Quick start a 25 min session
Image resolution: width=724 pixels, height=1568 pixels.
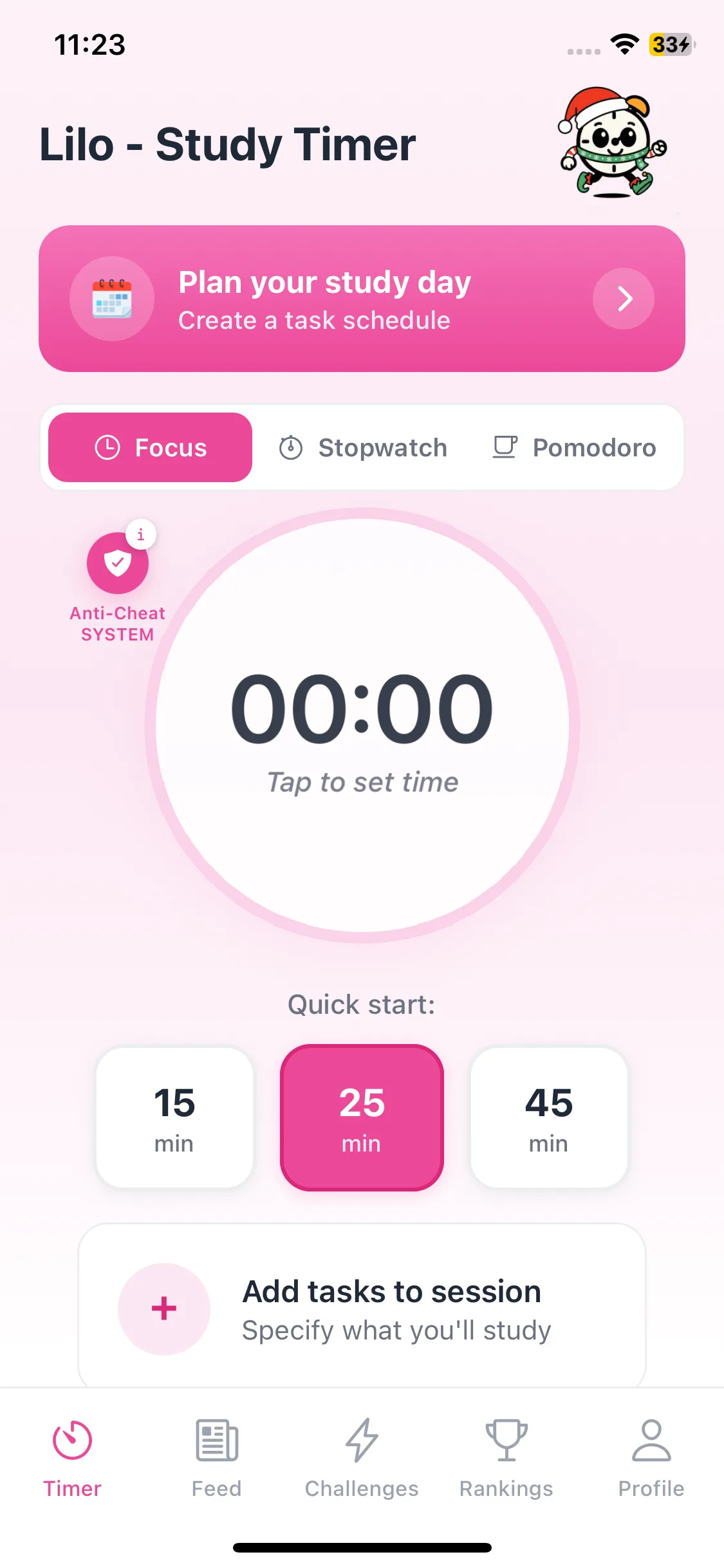362,1117
